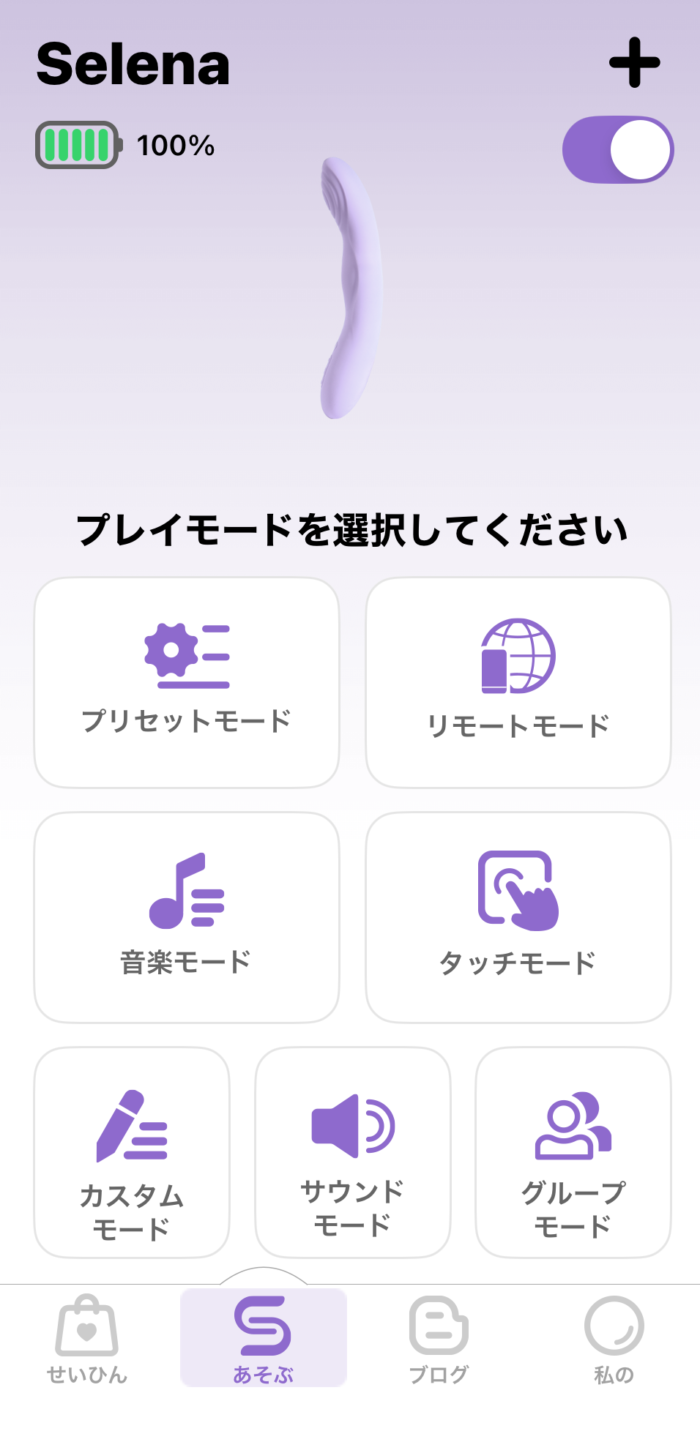Open カスタムモード (custom mode)
This screenshot has width=700, height=1453.
click(x=132, y=1152)
